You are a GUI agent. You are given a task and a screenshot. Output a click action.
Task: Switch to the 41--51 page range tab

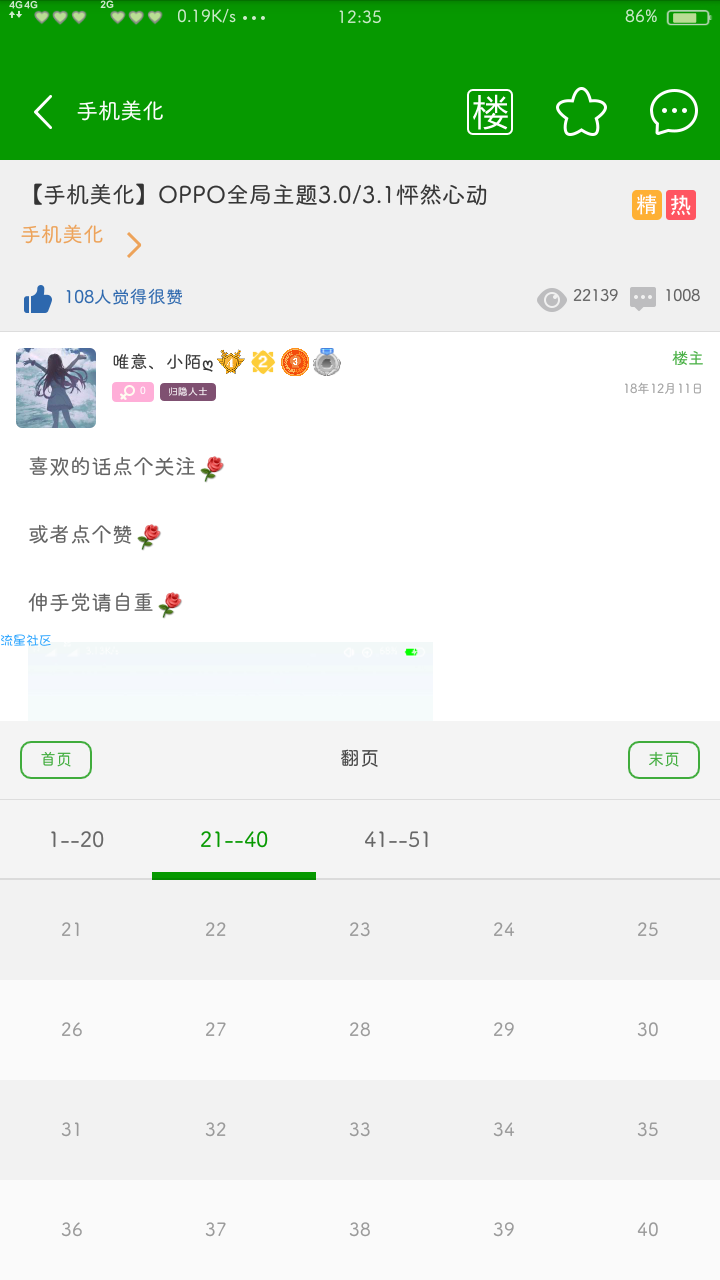pyautogui.click(x=397, y=840)
